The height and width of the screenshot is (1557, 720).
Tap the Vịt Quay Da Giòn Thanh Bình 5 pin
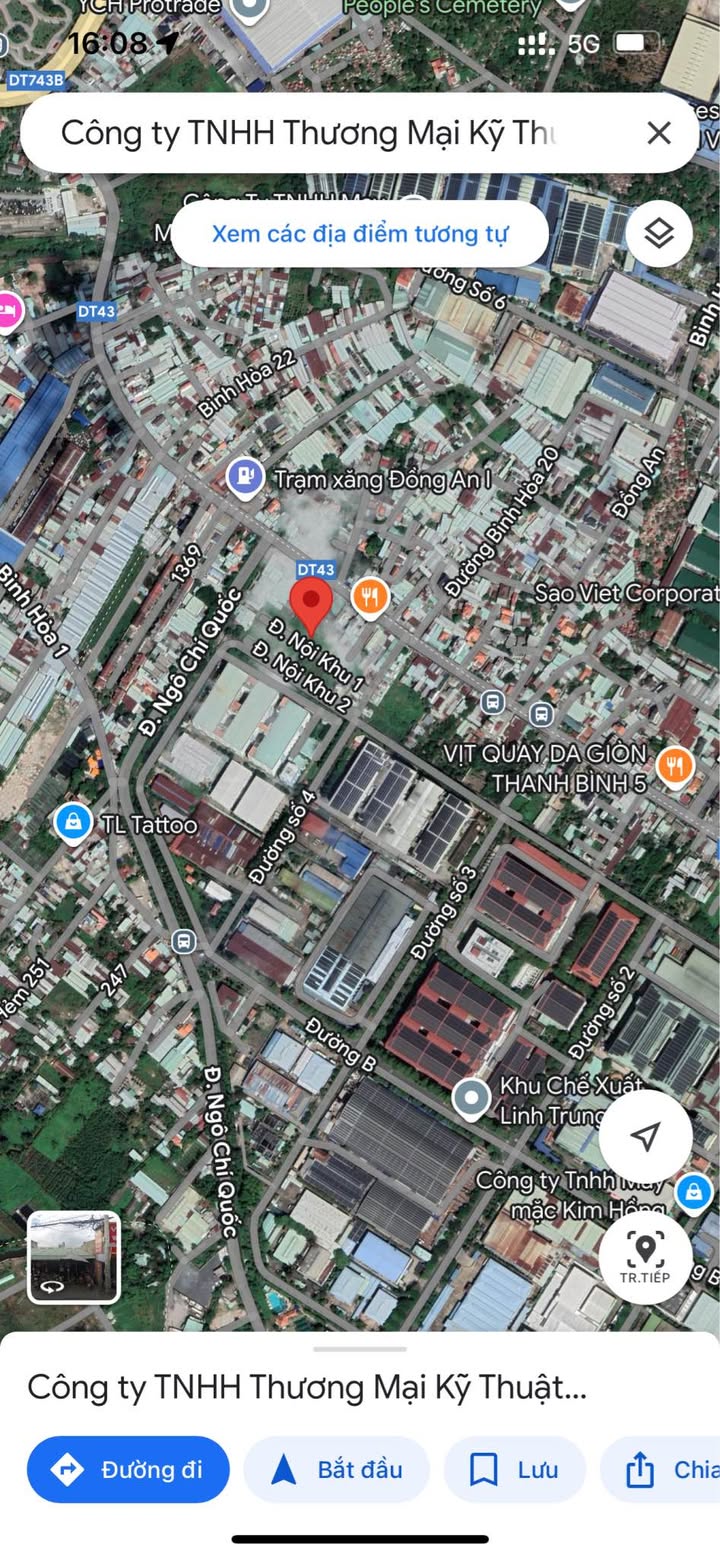tap(677, 766)
